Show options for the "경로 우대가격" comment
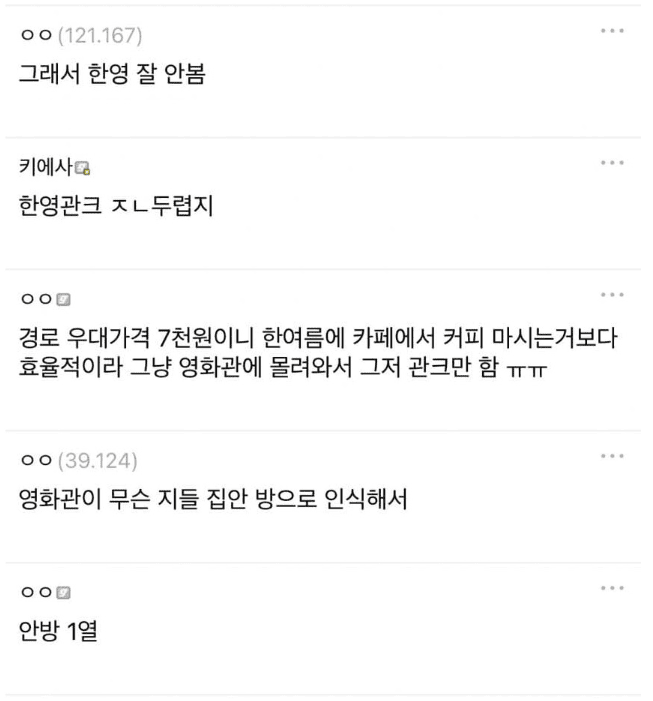653x701 pixels. (x=612, y=294)
